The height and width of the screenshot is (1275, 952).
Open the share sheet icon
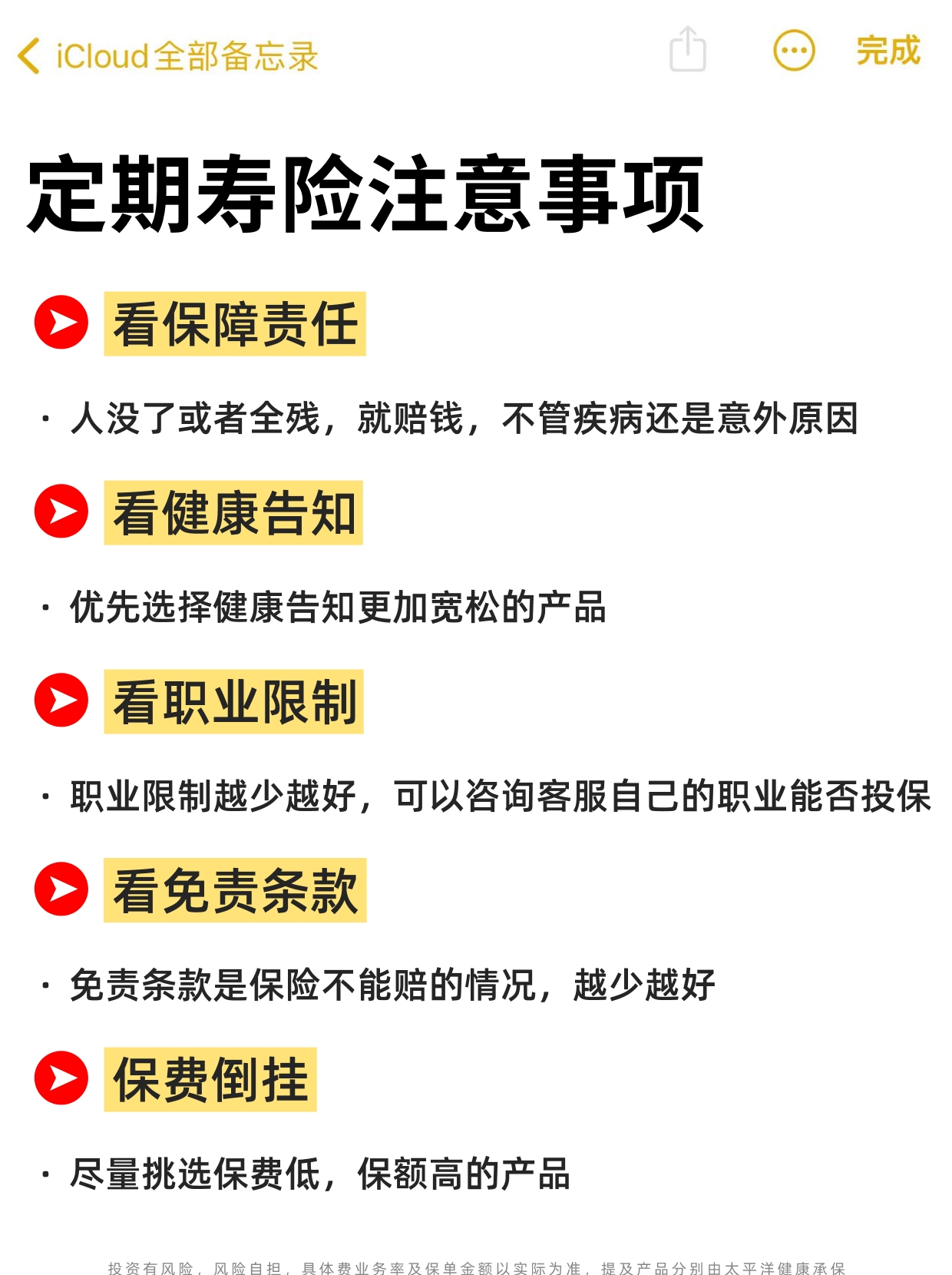point(686,52)
